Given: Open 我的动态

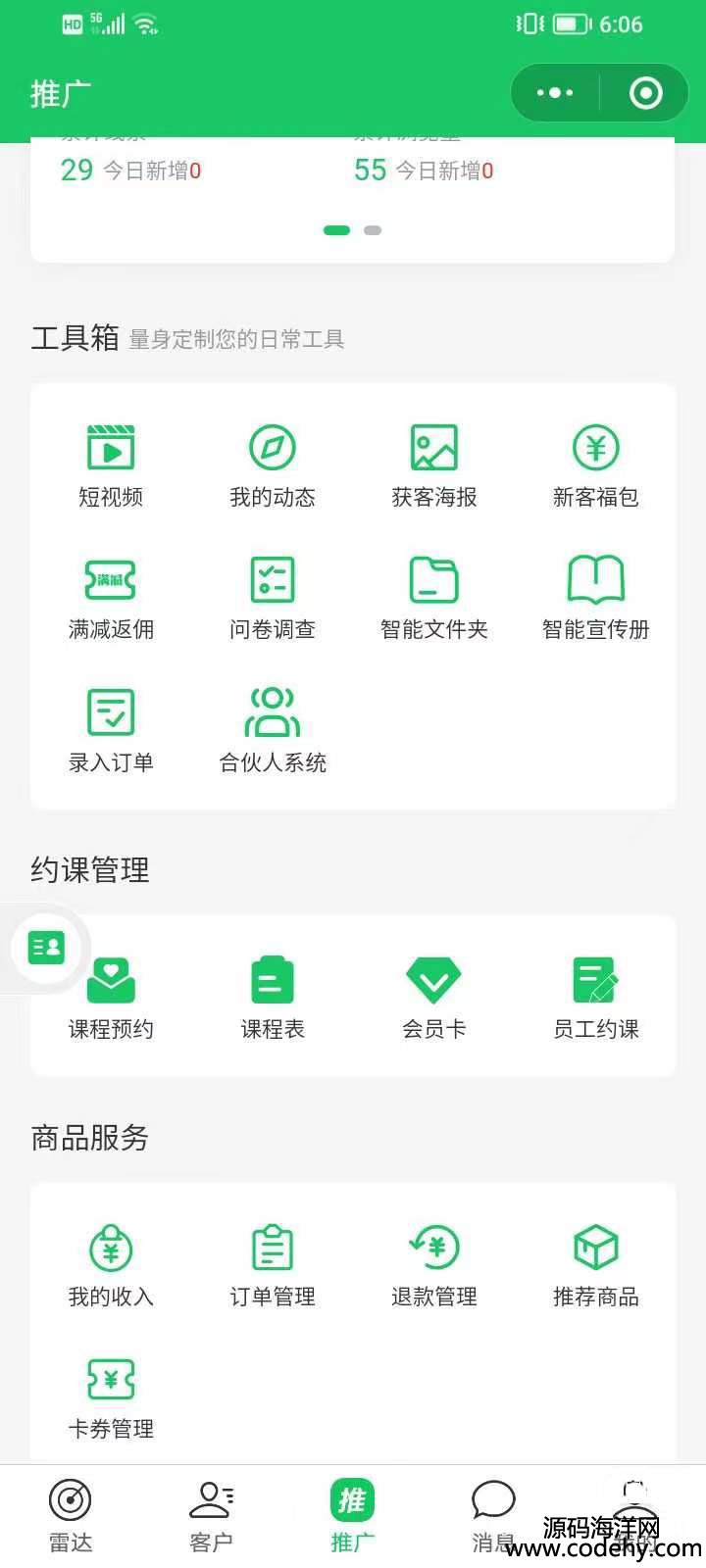Looking at the screenshot, I should (x=273, y=465).
